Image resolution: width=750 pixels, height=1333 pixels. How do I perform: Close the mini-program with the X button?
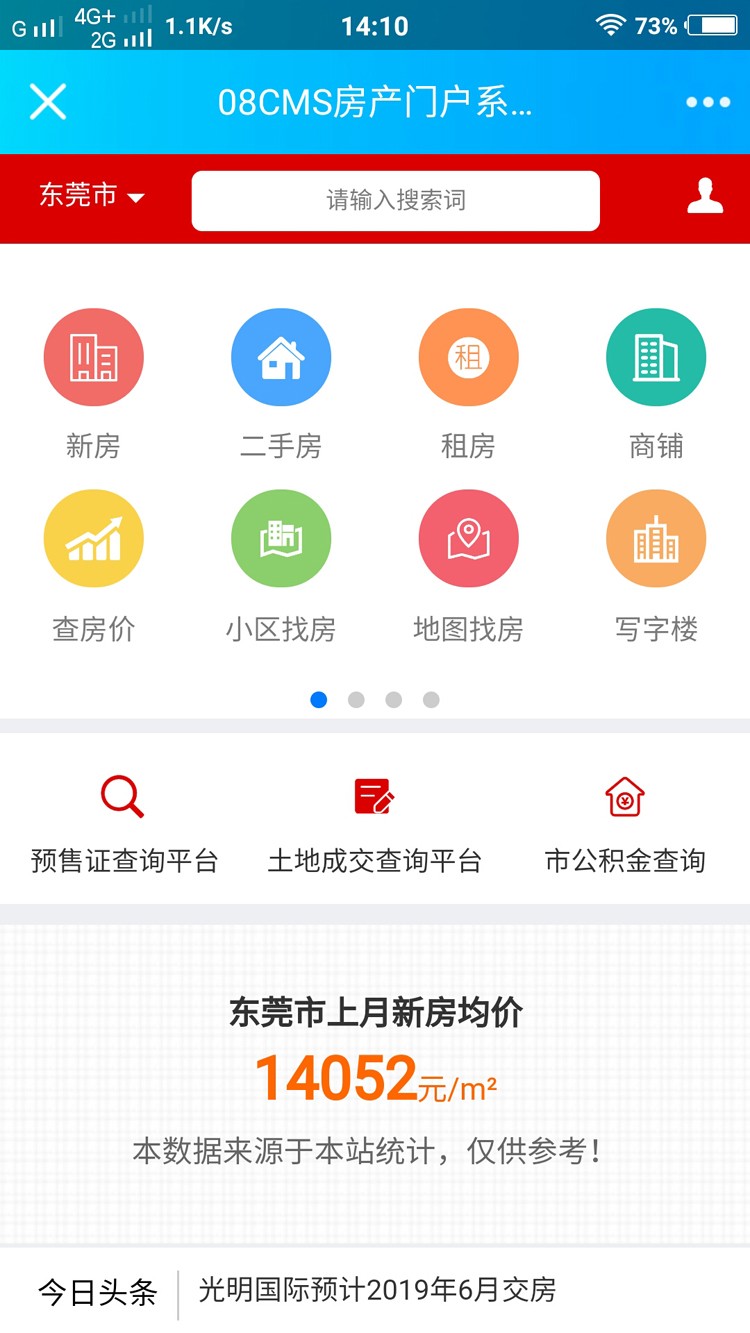[x=47, y=102]
